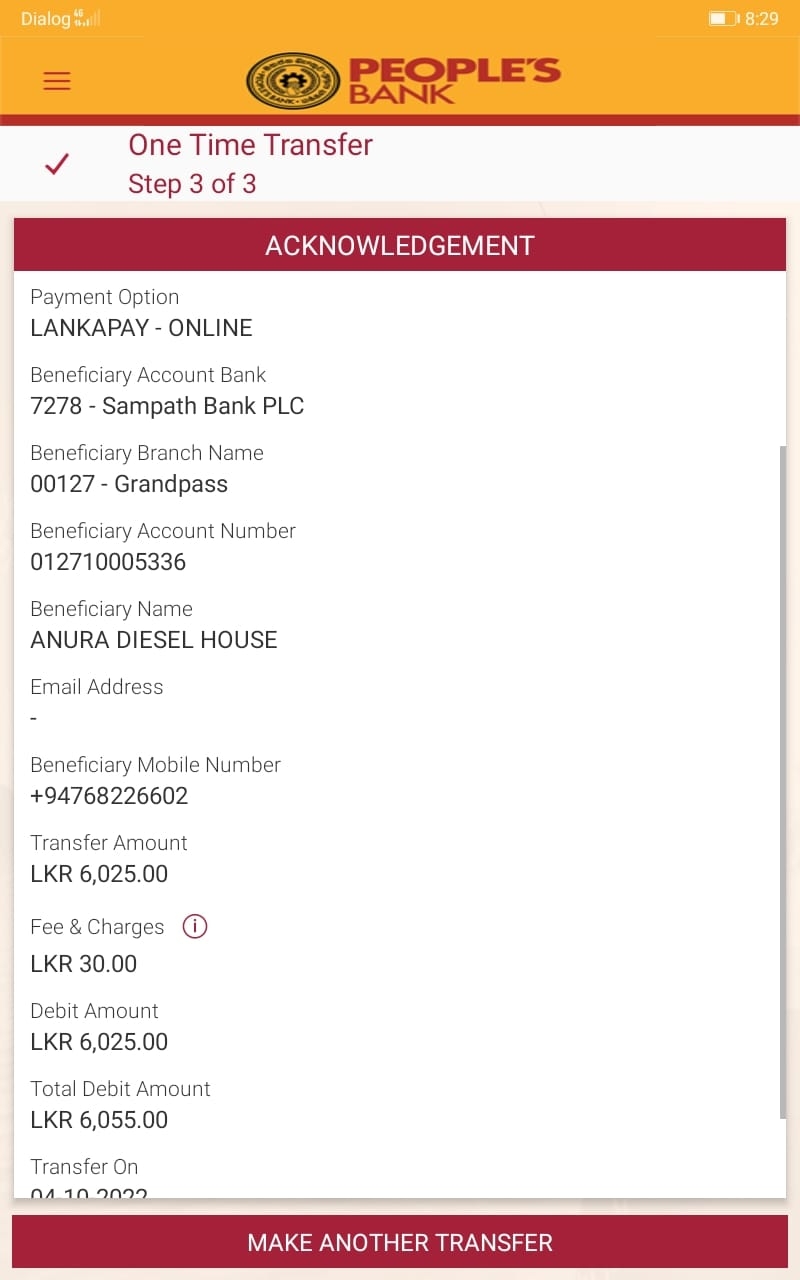The image size is (800, 1280).
Task: Open the hamburger drawer menu
Action: 57,81
